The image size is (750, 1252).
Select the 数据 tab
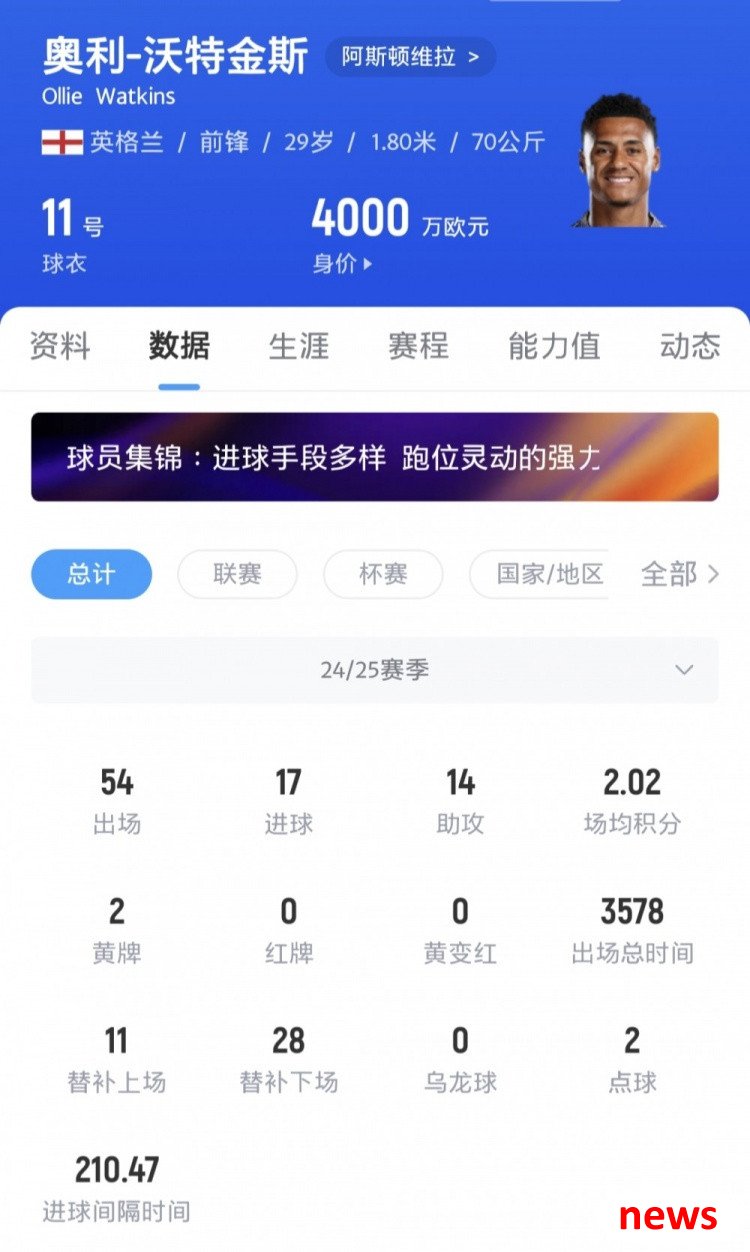point(179,346)
